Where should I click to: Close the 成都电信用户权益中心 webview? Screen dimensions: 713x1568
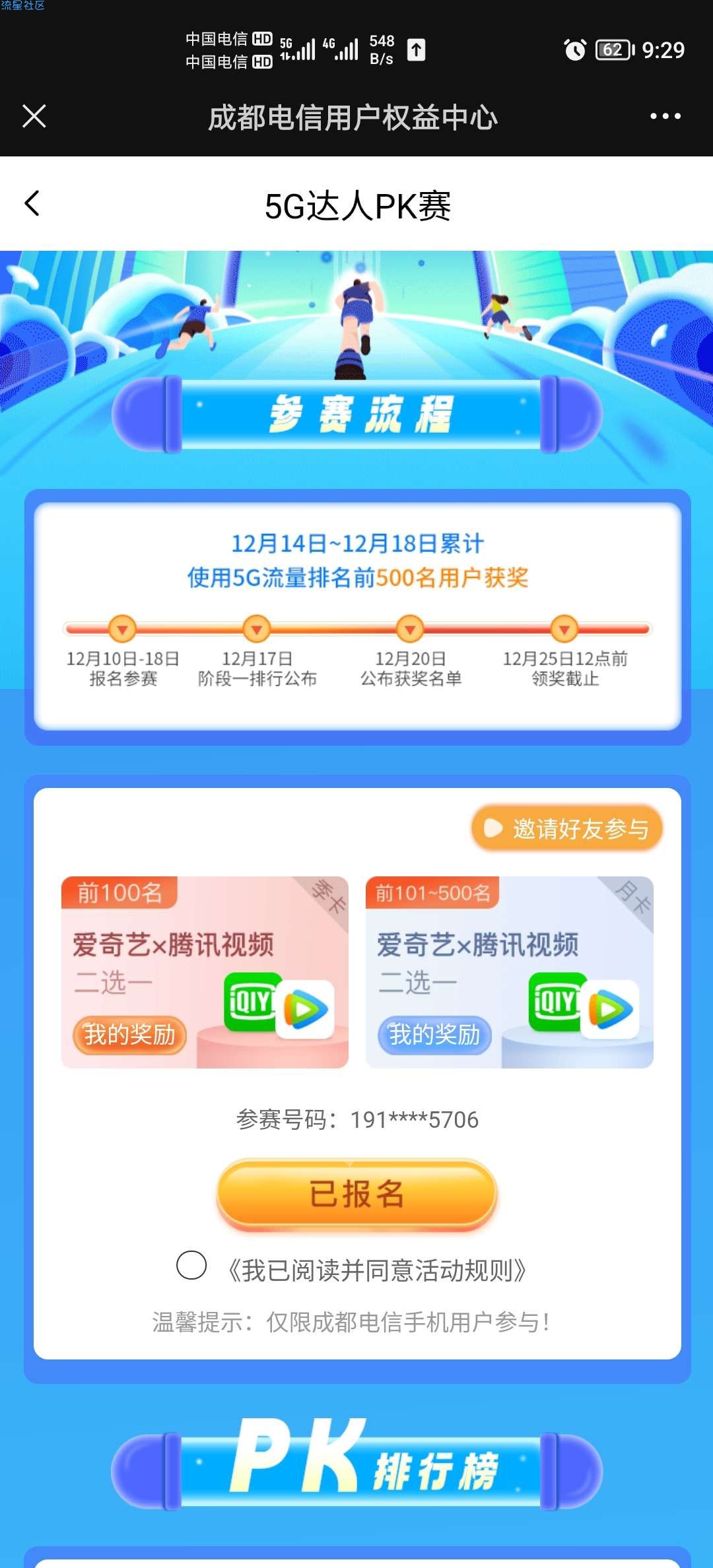pos(34,116)
